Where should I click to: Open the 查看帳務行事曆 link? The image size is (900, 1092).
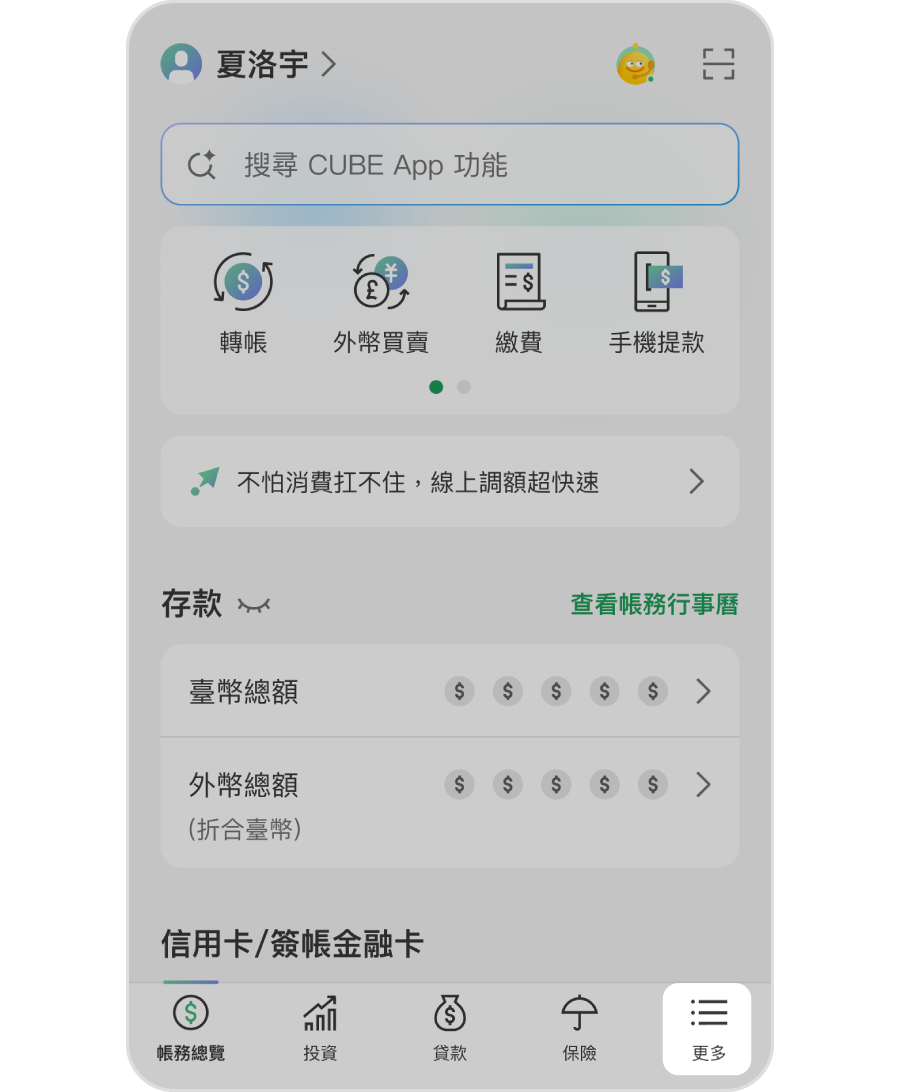point(654,604)
